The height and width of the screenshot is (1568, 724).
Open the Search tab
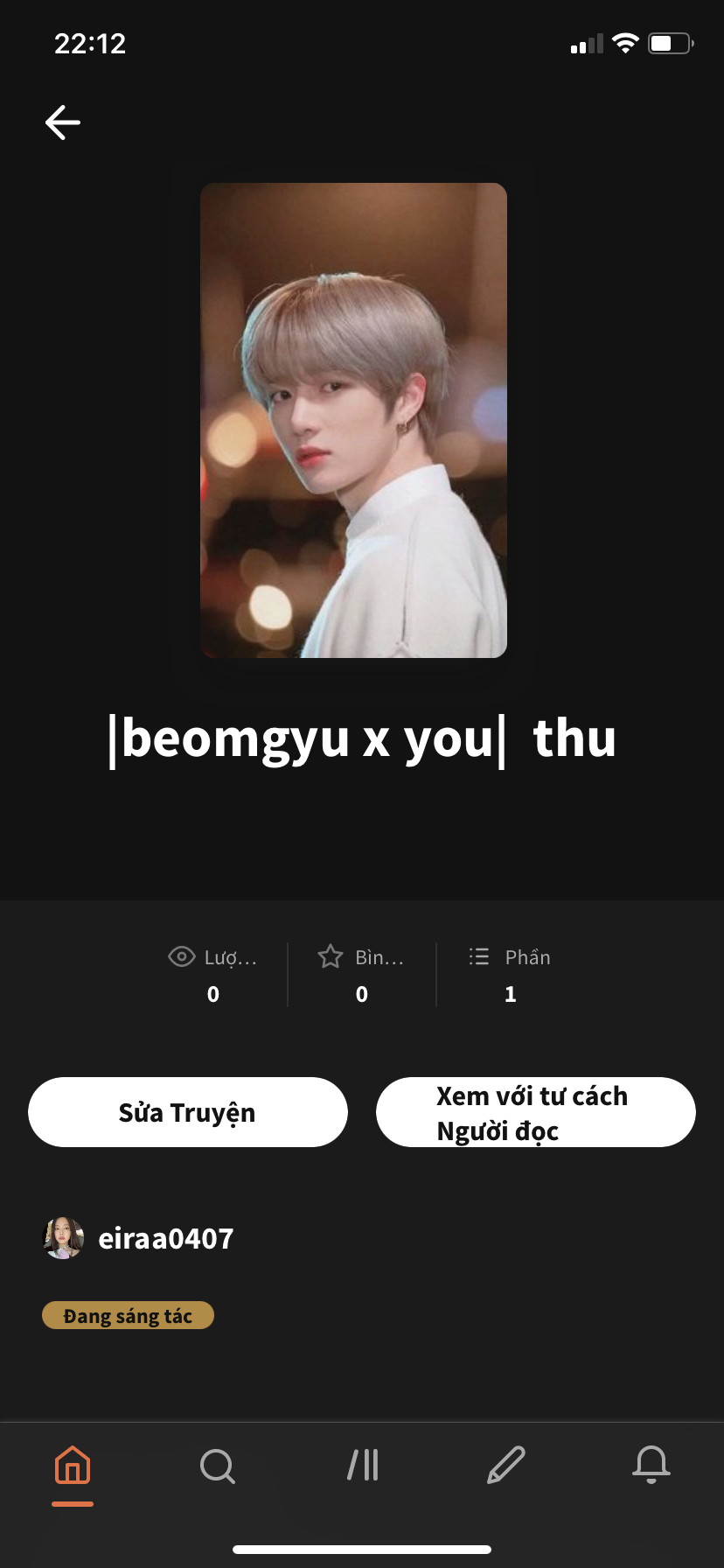tap(217, 1466)
